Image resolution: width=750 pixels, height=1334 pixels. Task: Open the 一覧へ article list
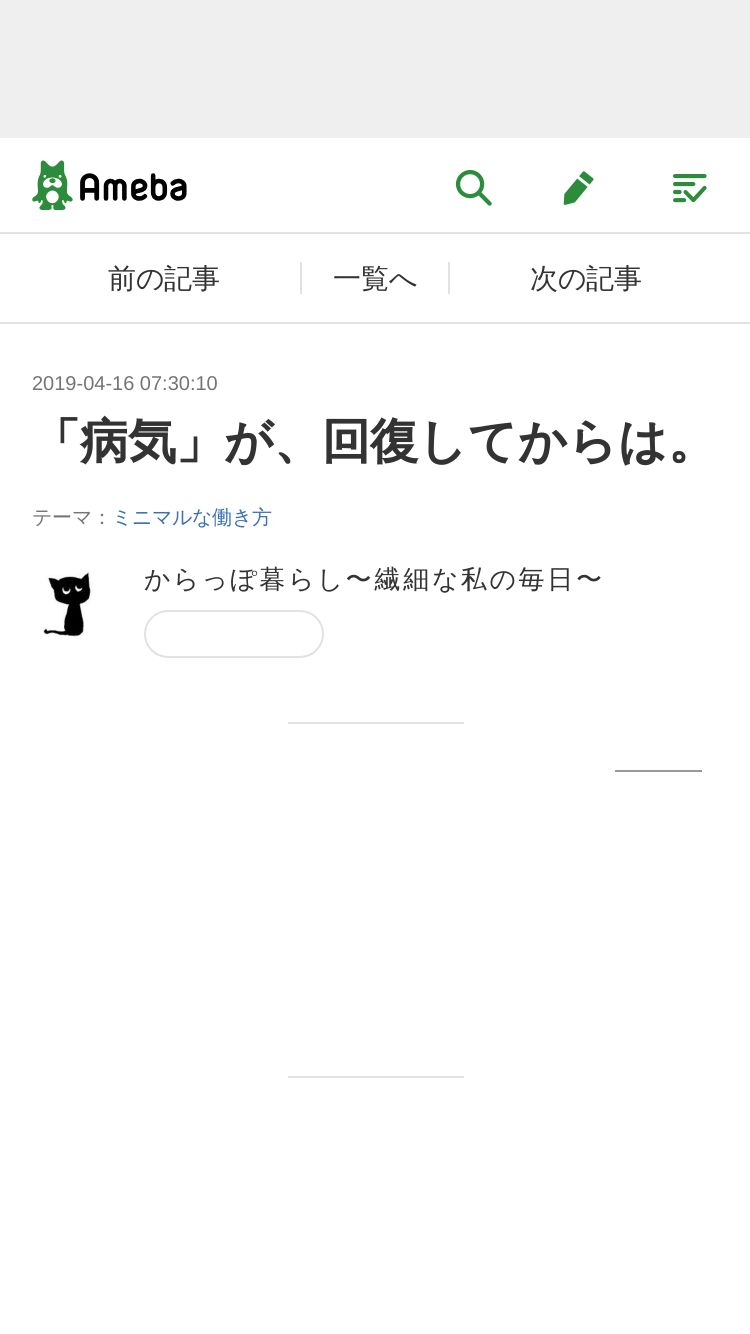click(375, 278)
